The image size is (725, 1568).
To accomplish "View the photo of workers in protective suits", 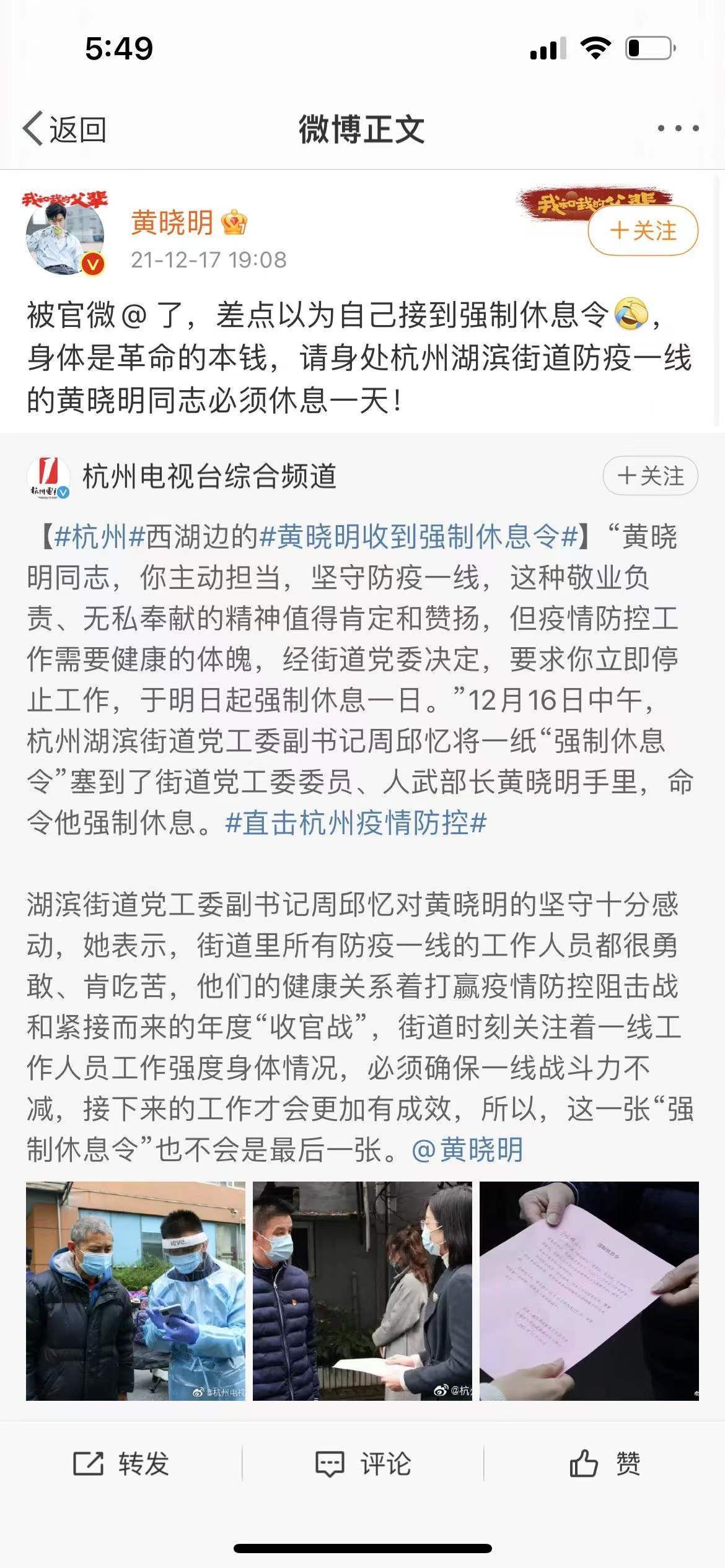I will tap(136, 1291).
